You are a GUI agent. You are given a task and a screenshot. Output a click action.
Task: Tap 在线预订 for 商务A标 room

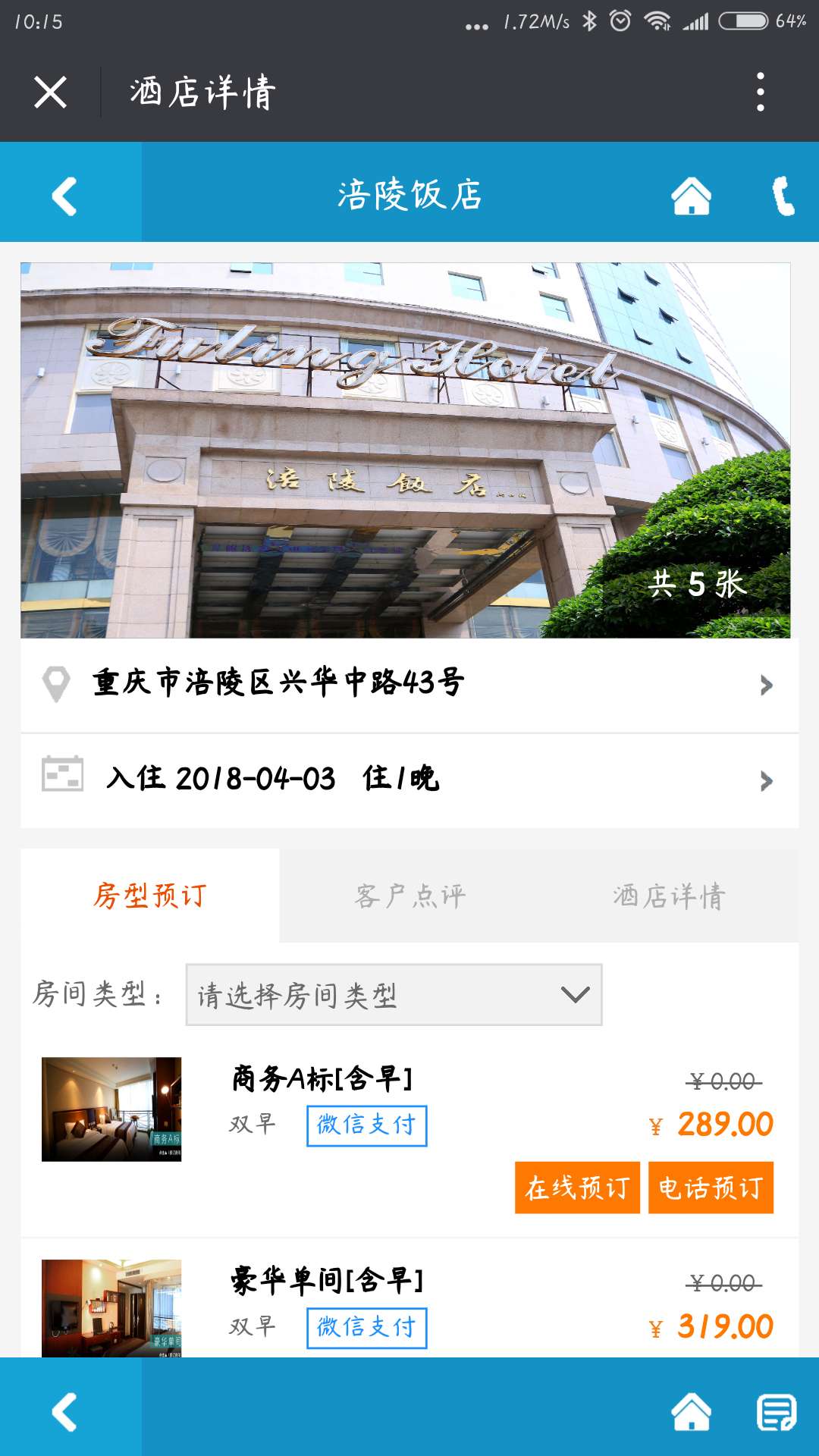coord(578,1190)
